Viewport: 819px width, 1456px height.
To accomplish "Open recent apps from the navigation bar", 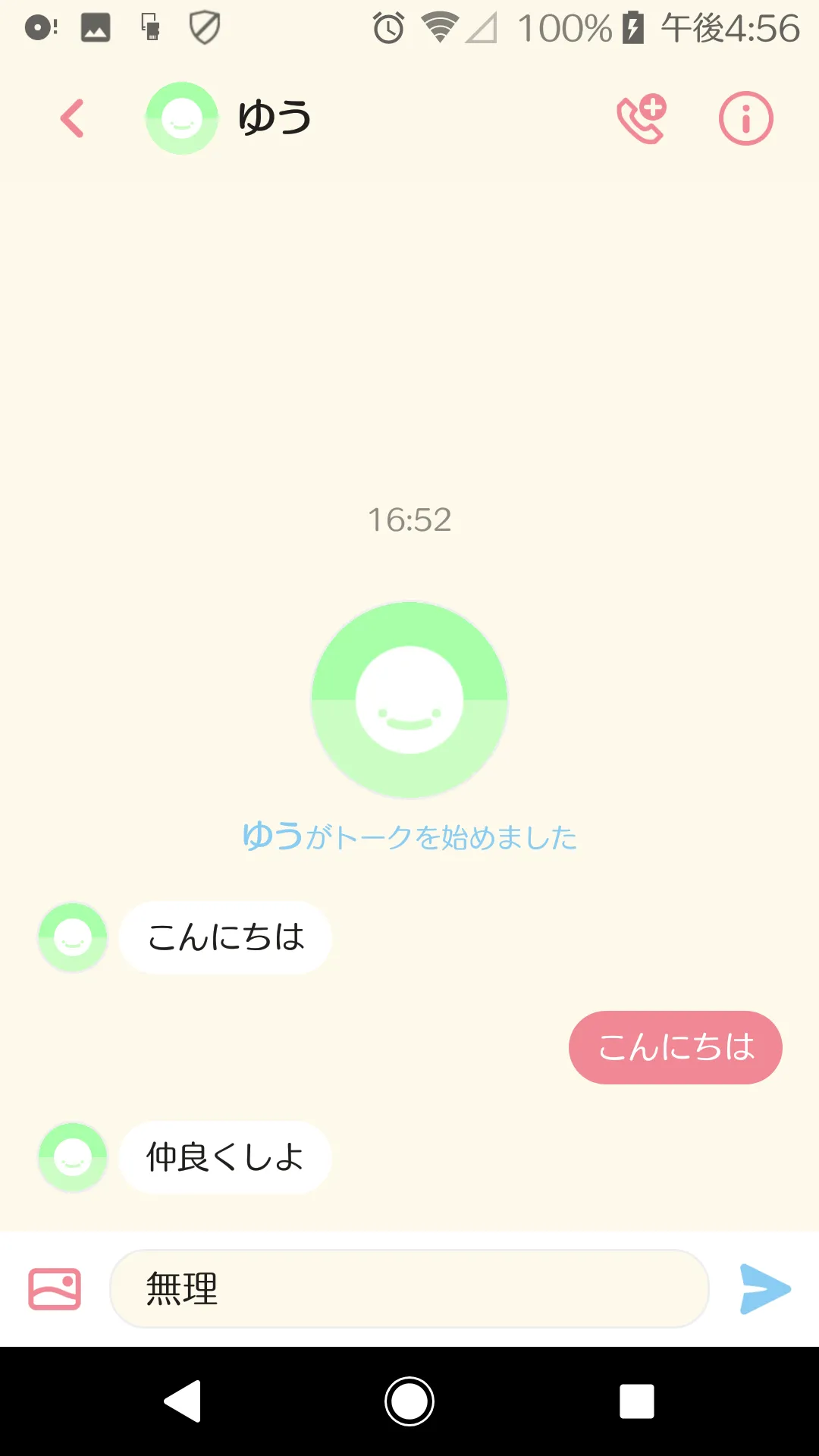I will pos(637,1401).
